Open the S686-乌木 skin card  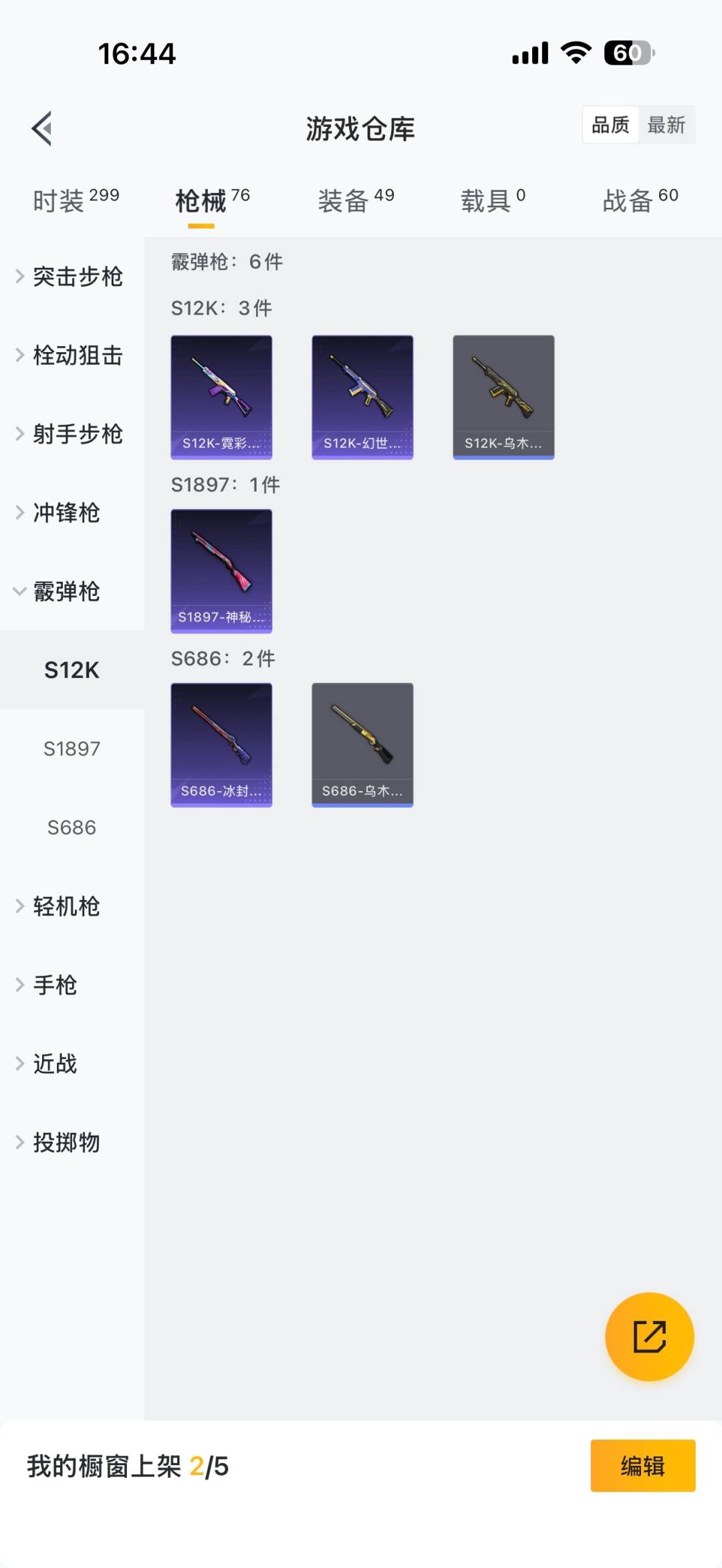point(362,745)
